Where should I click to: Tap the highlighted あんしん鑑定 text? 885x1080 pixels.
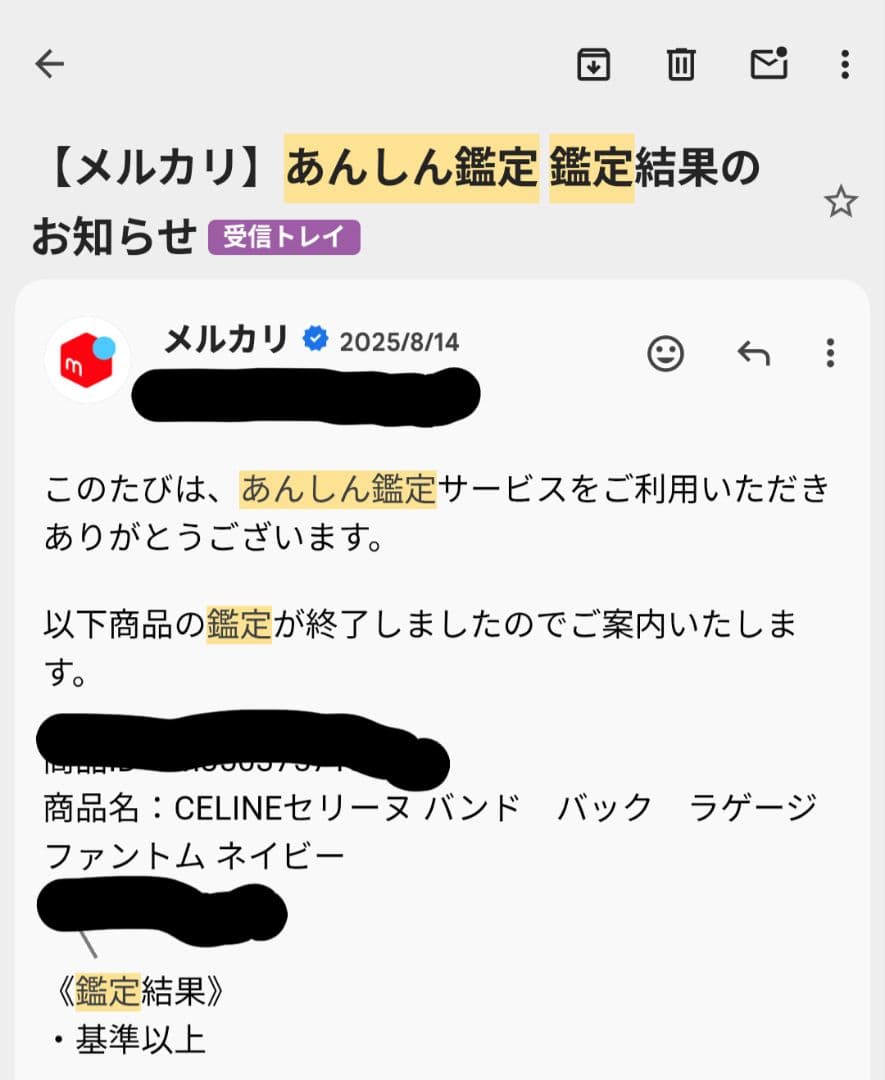[x=338, y=489]
